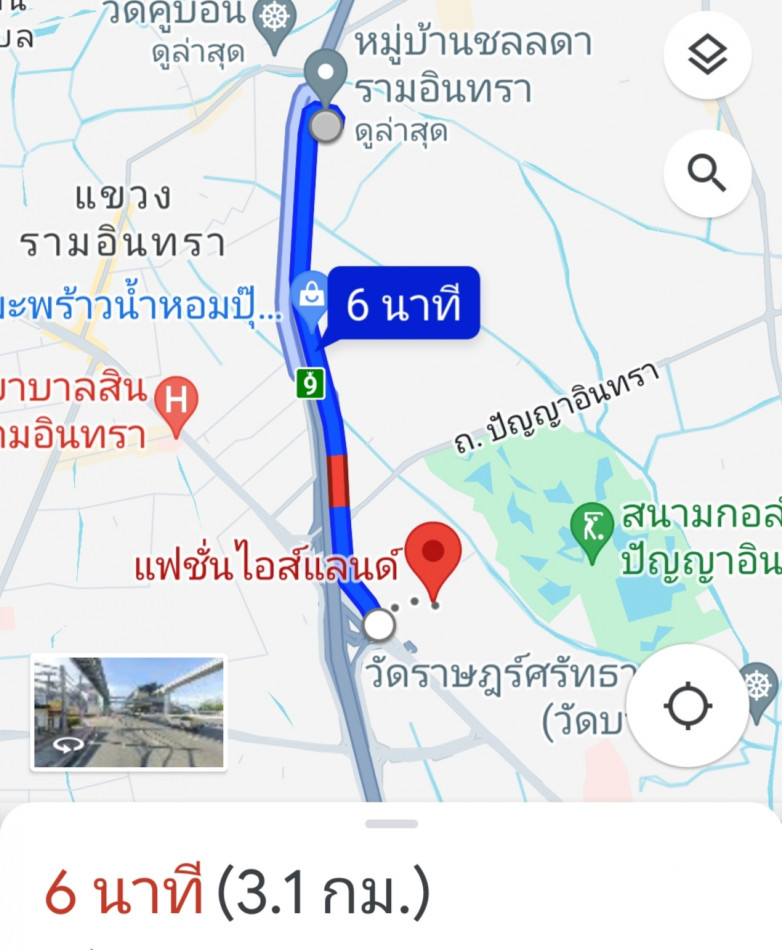This screenshot has height=950, width=782.
Task: Open the หมู่บ้านชลลดา รามอินทรา place marker
Action: 325,75
